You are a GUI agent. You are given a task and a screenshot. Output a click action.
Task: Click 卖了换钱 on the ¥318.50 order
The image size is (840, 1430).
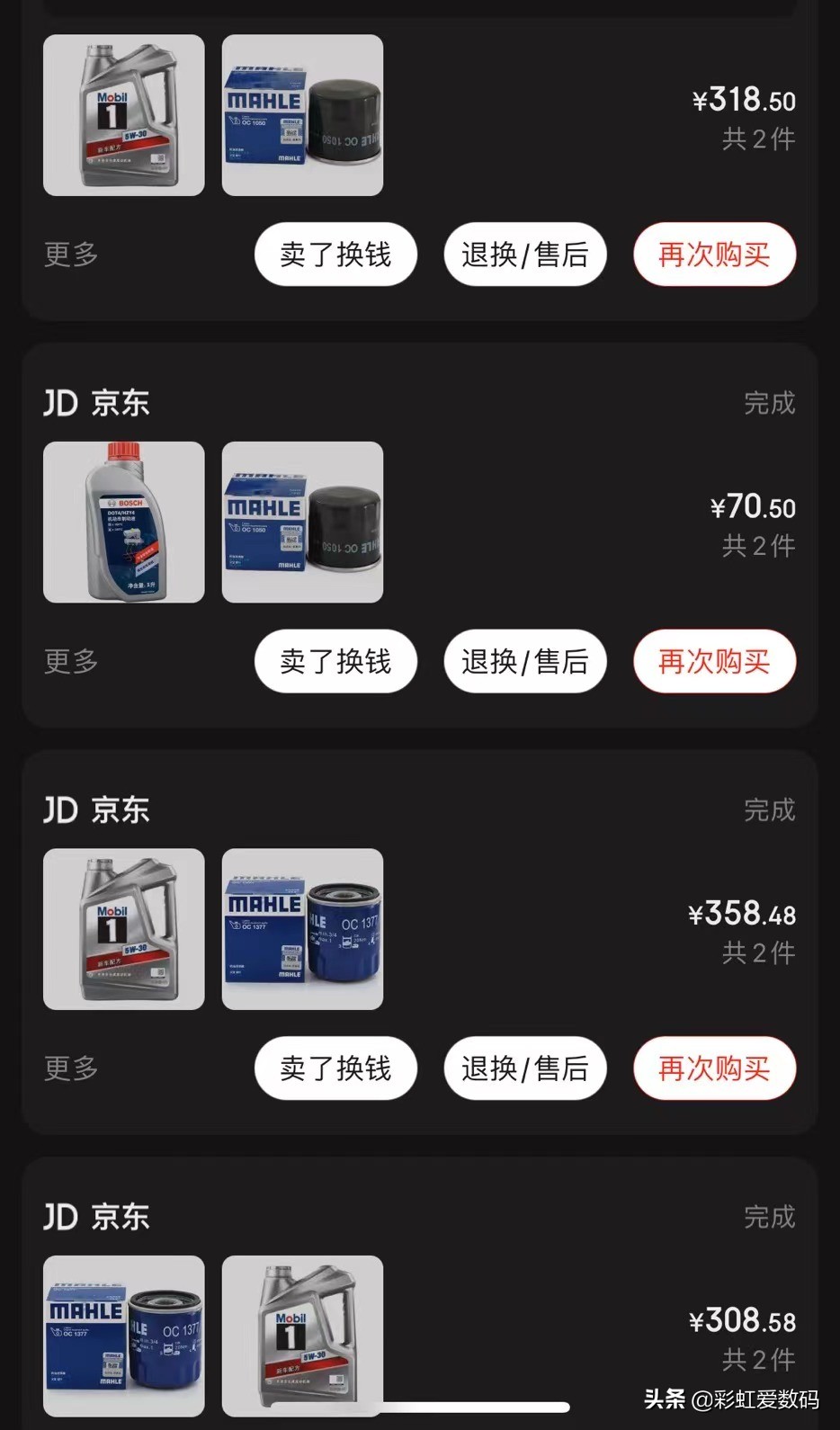point(335,255)
